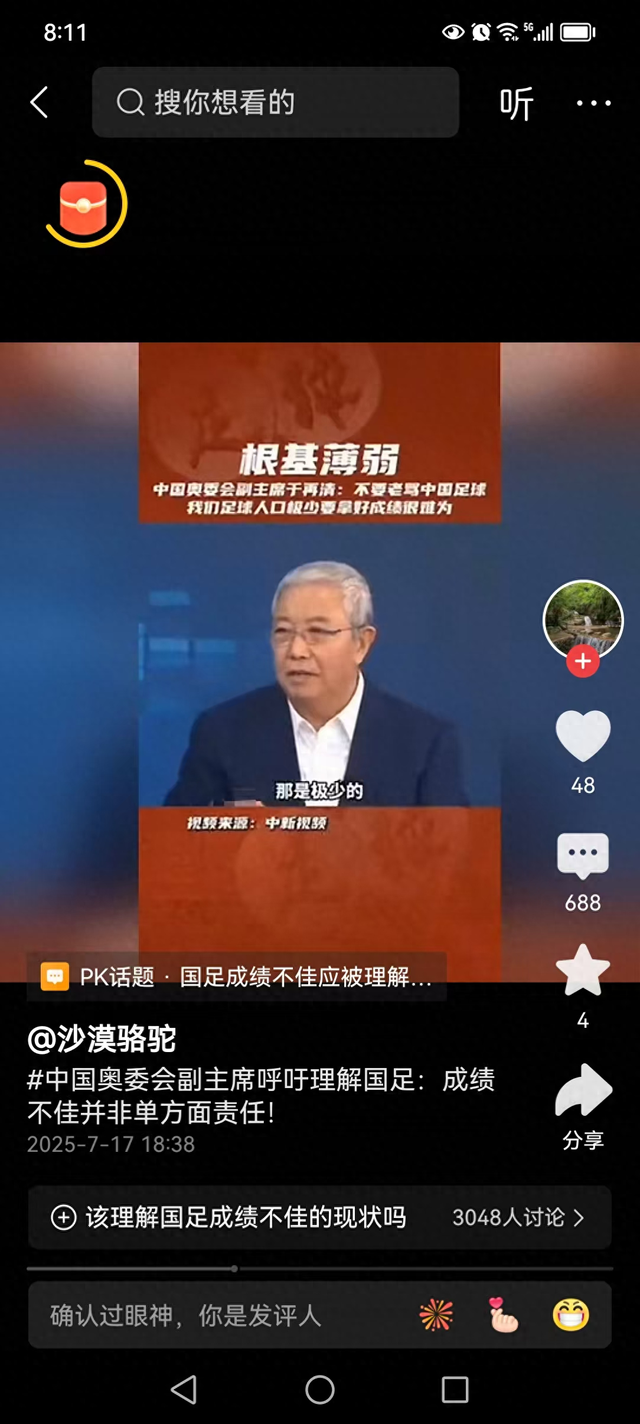Like this video with the heart
The height and width of the screenshot is (1424, 640).
pos(583,737)
